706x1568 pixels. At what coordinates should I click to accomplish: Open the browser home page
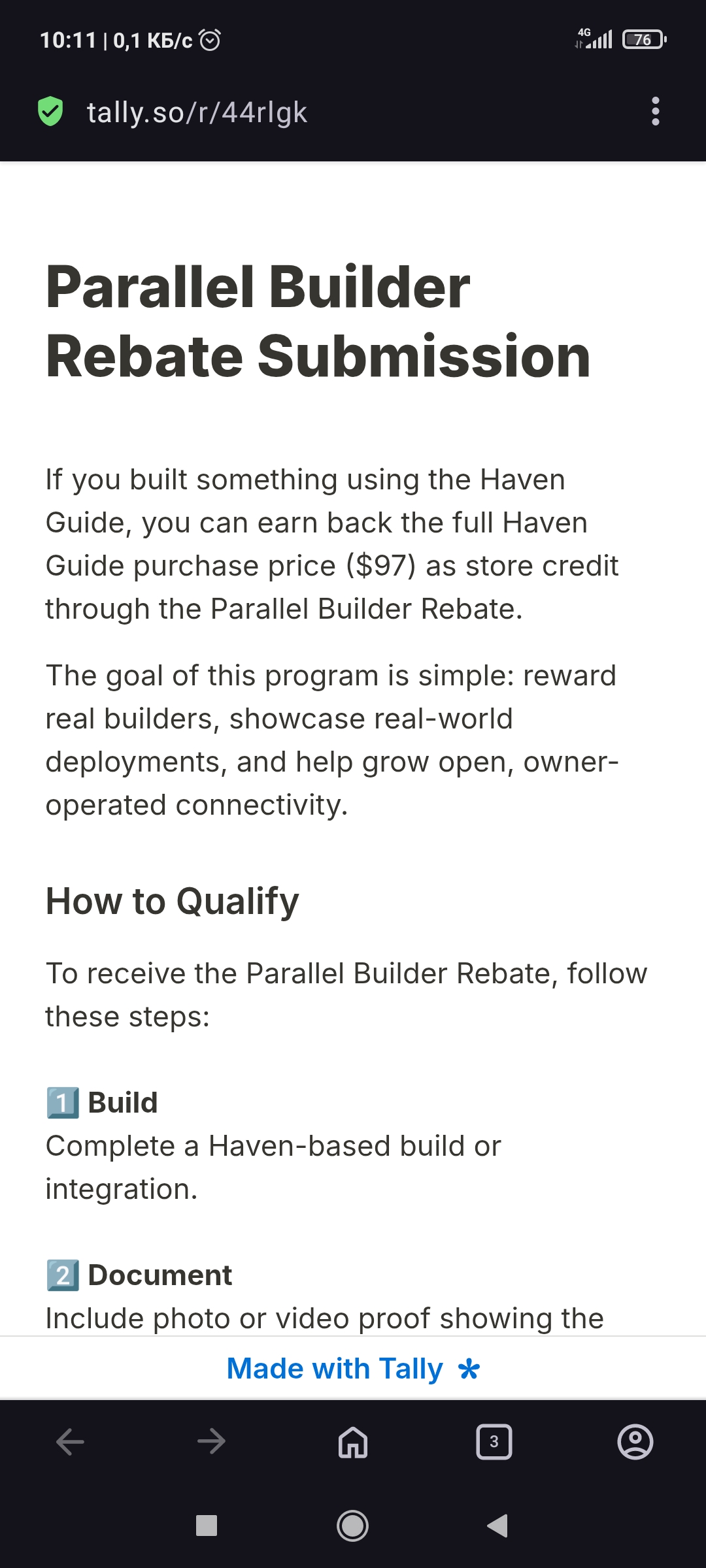(353, 1441)
